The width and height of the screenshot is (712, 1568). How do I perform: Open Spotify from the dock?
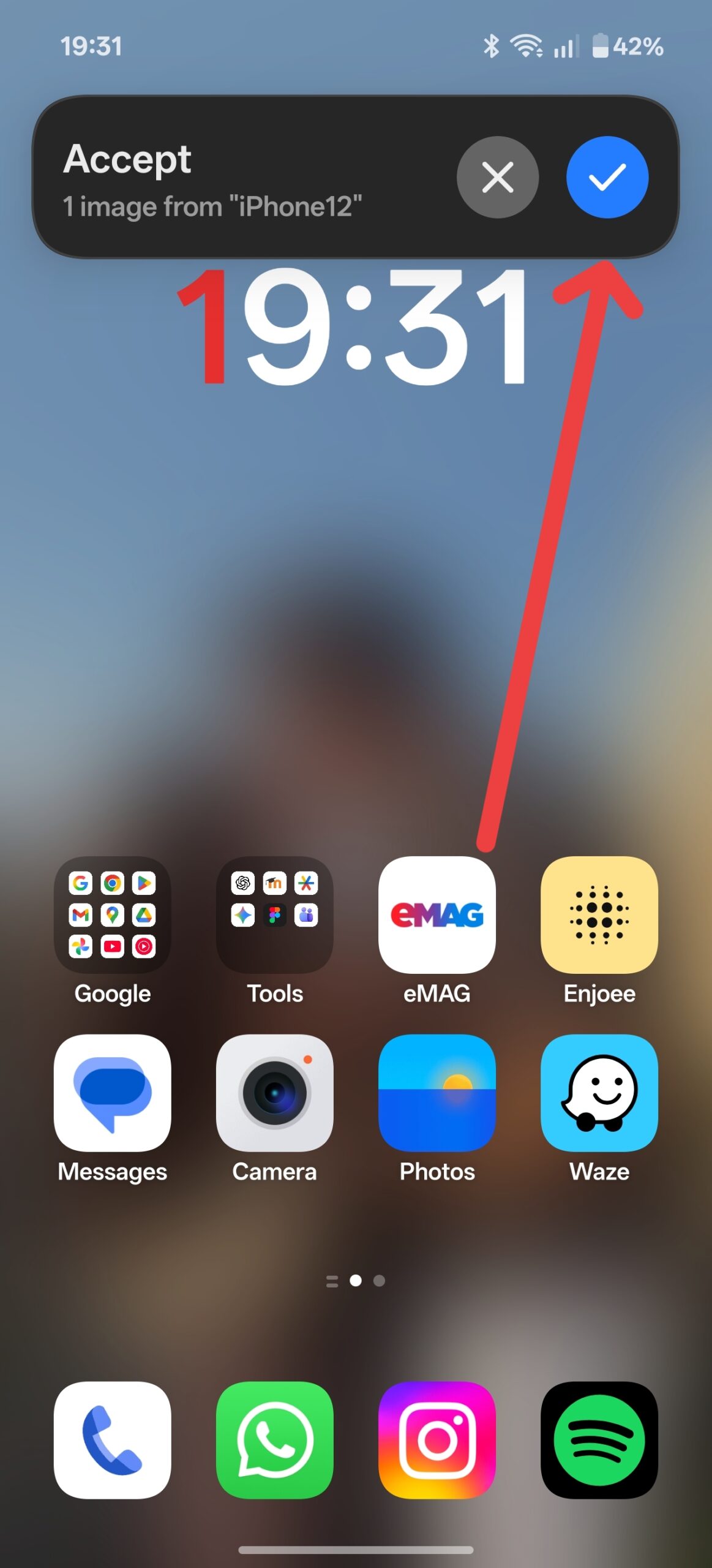[x=599, y=1439]
